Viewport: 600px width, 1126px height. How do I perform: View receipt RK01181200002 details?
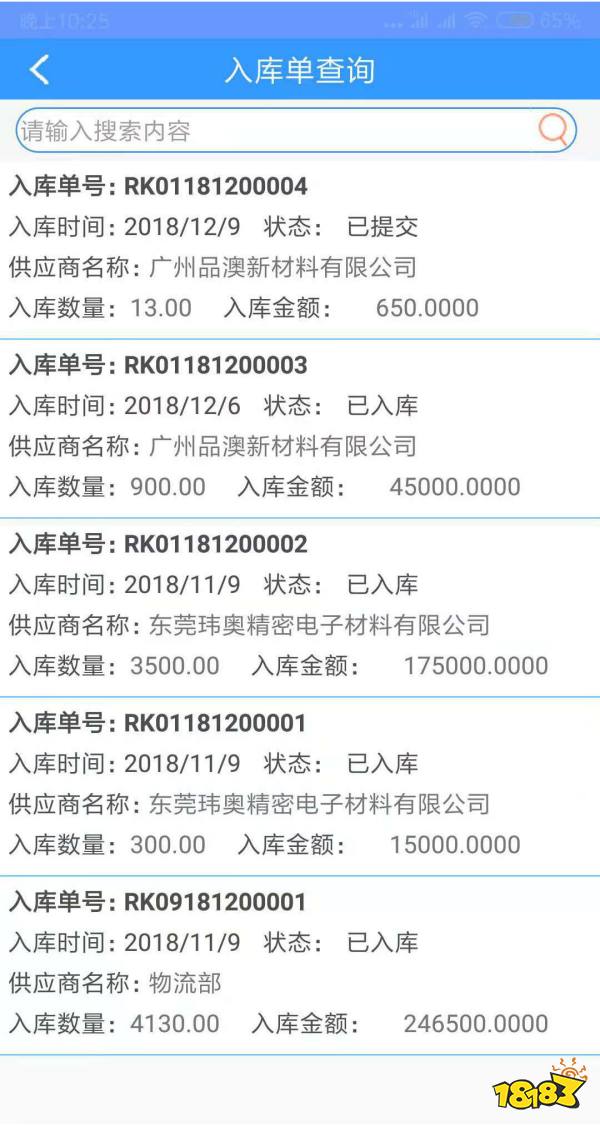300,606
